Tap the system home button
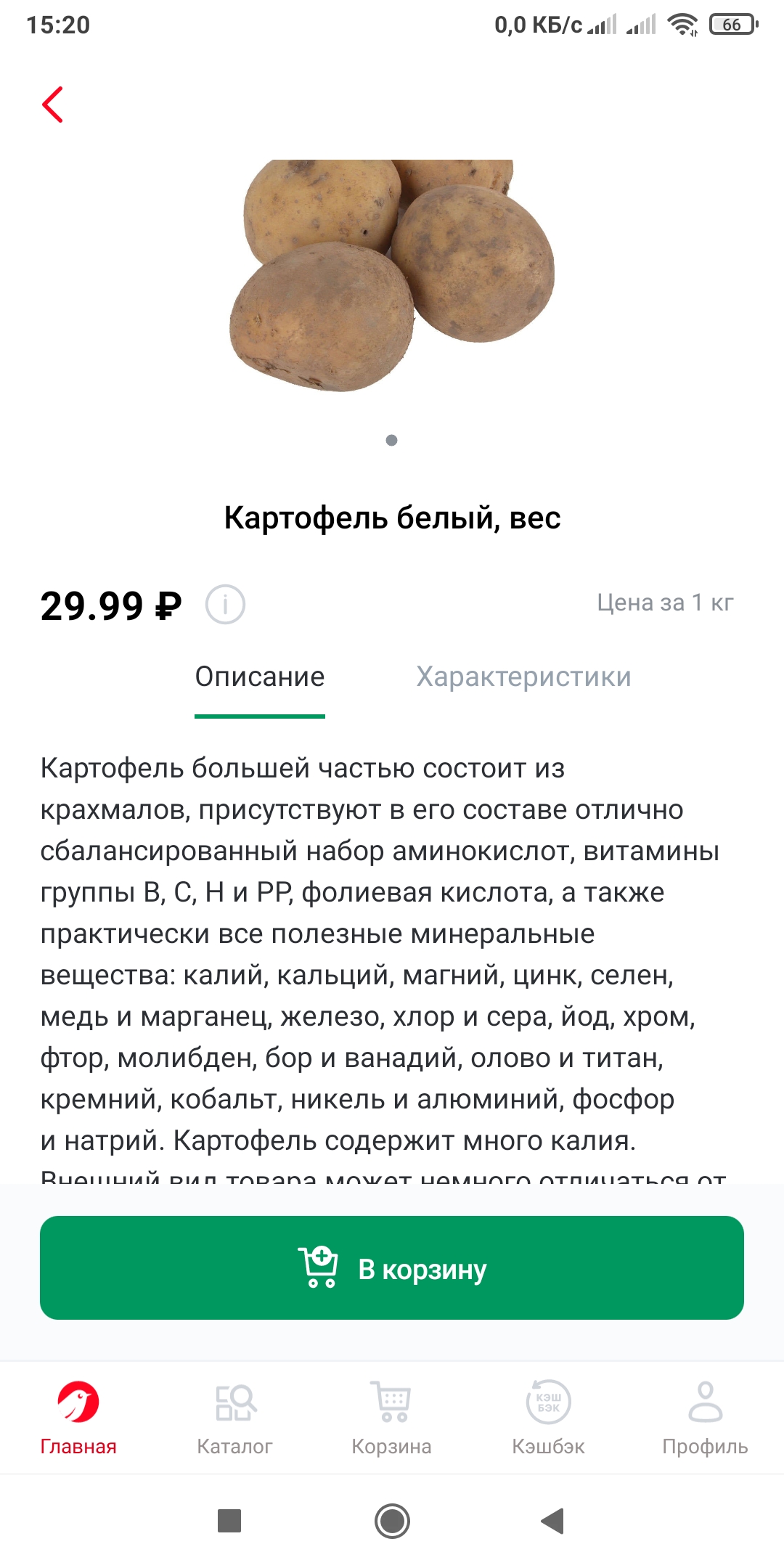 pyautogui.click(x=392, y=1520)
